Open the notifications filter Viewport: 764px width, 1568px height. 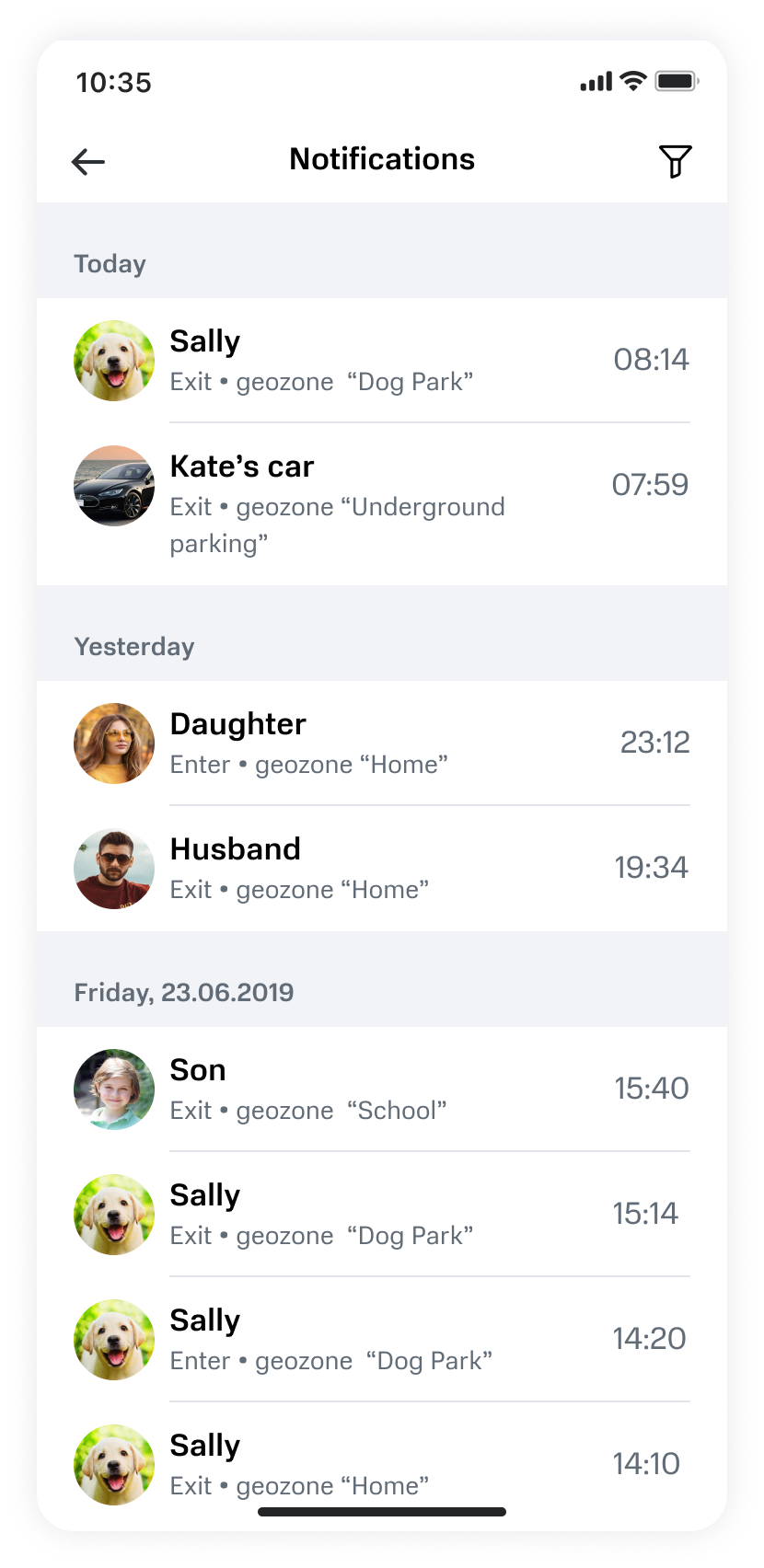[x=675, y=162]
